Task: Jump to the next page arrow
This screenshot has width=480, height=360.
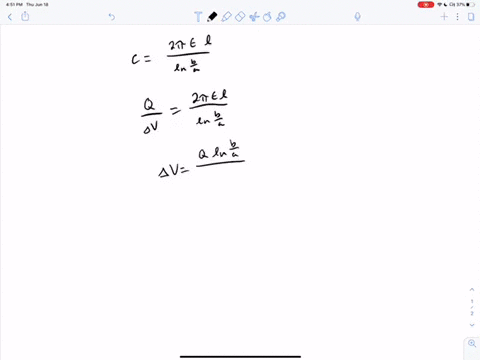Action: pyautogui.click(x=472, y=325)
